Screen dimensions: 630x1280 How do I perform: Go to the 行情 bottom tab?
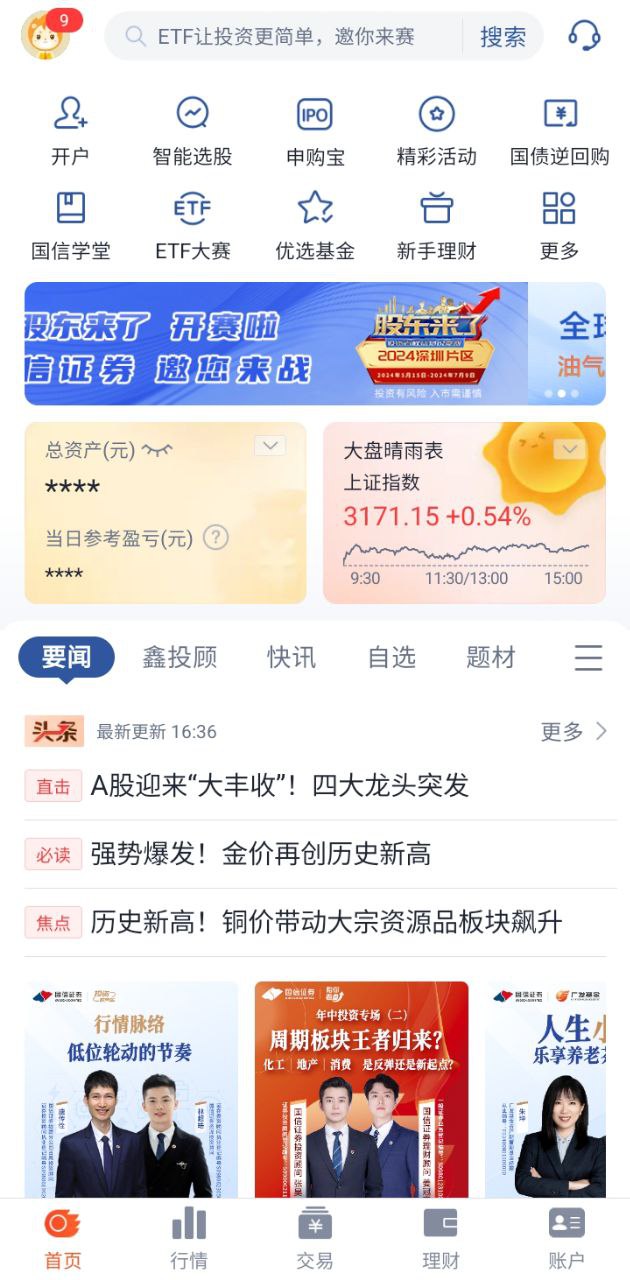pos(188,1238)
